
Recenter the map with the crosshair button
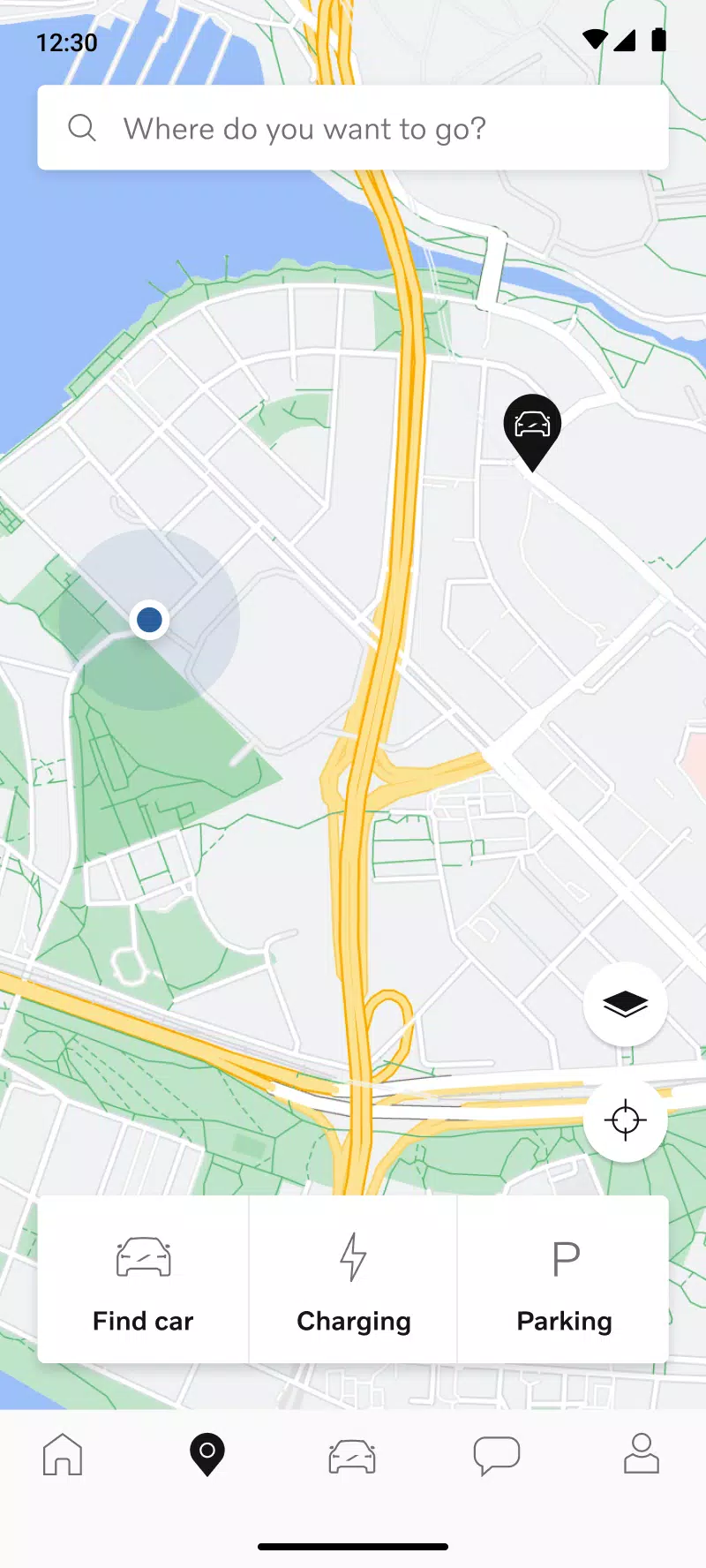click(626, 1119)
